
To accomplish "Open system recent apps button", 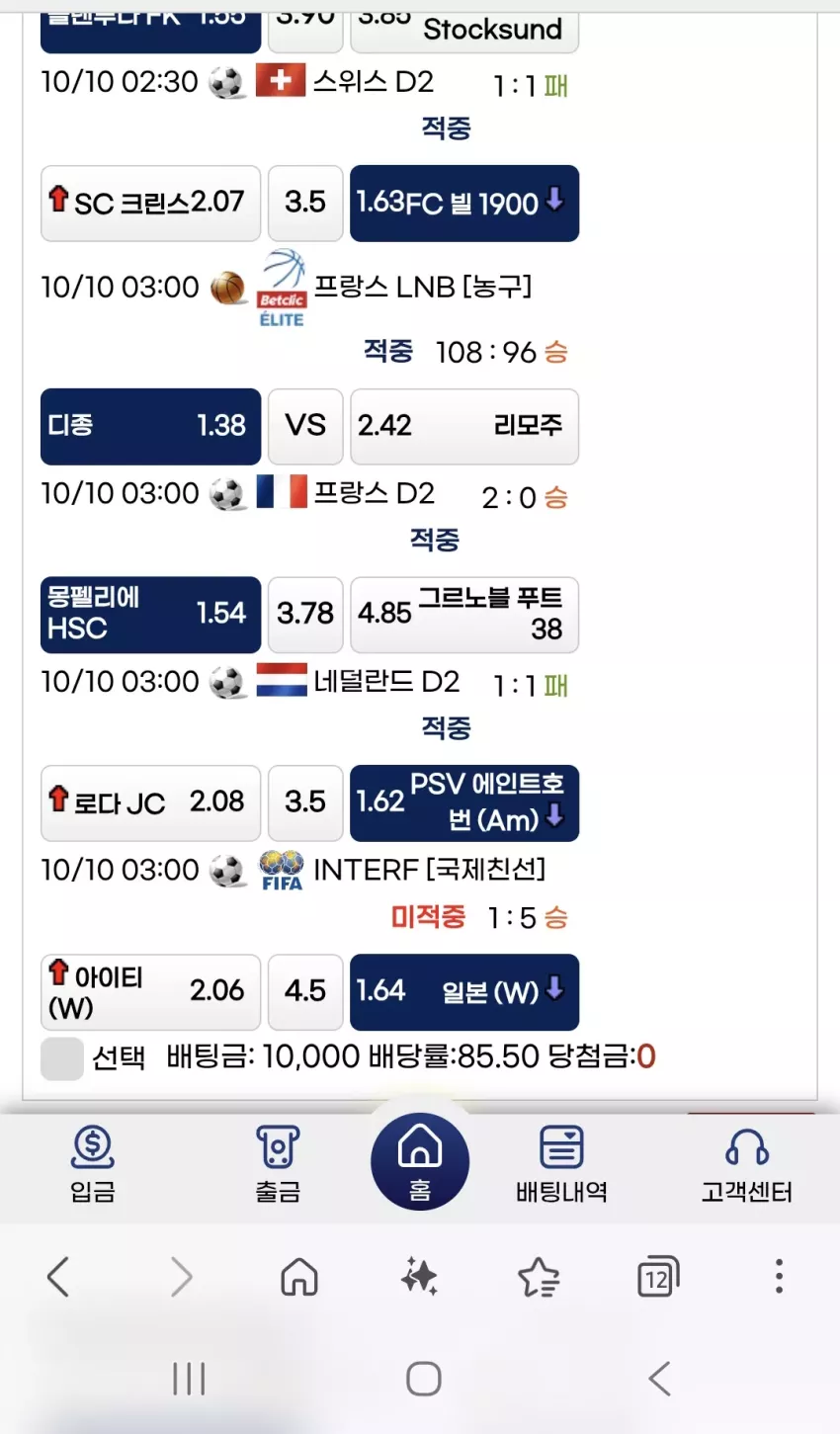I will [189, 1379].
